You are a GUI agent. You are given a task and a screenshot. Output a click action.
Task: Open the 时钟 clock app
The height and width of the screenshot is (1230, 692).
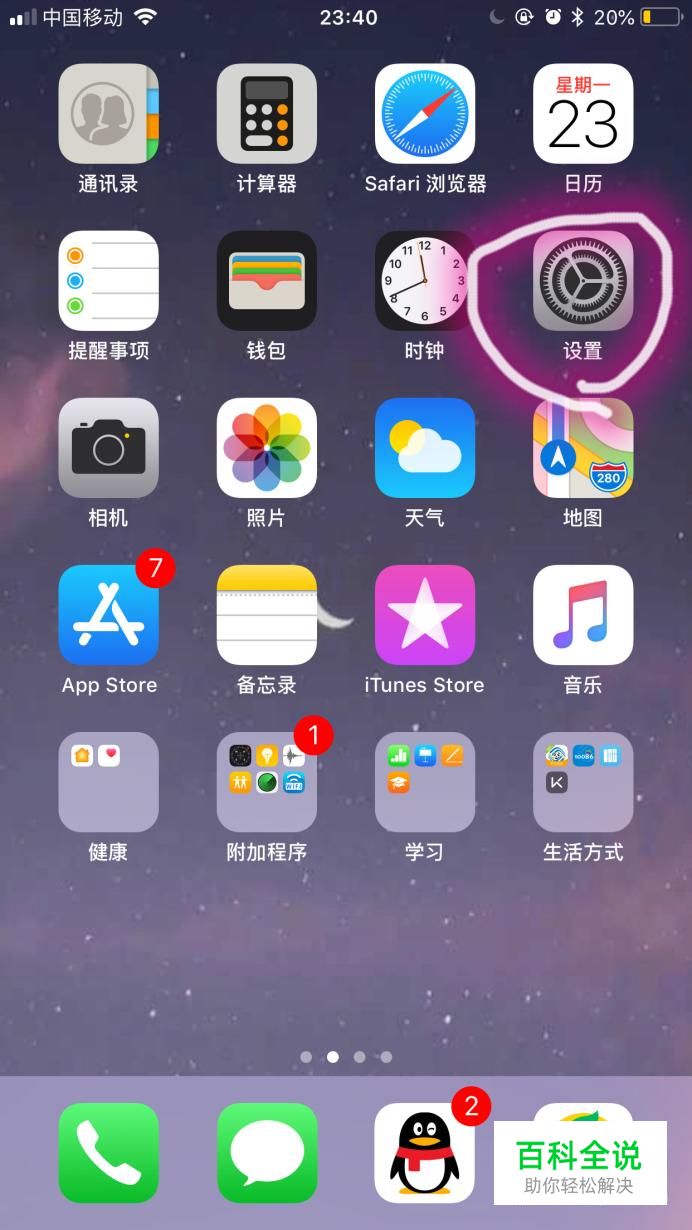point(424,281)
